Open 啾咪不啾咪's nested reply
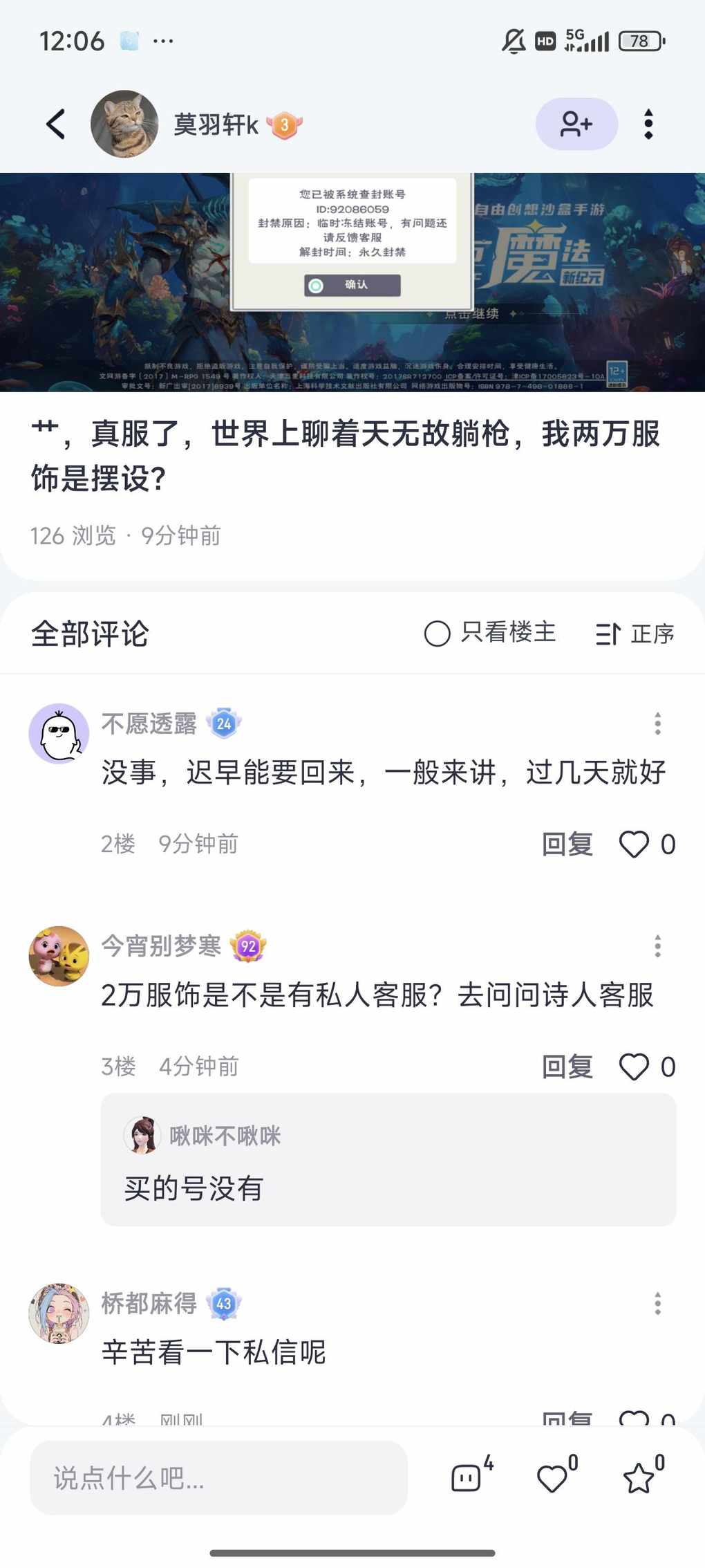This screenshot has height=1568, width=705. (x=388, y=1160)
